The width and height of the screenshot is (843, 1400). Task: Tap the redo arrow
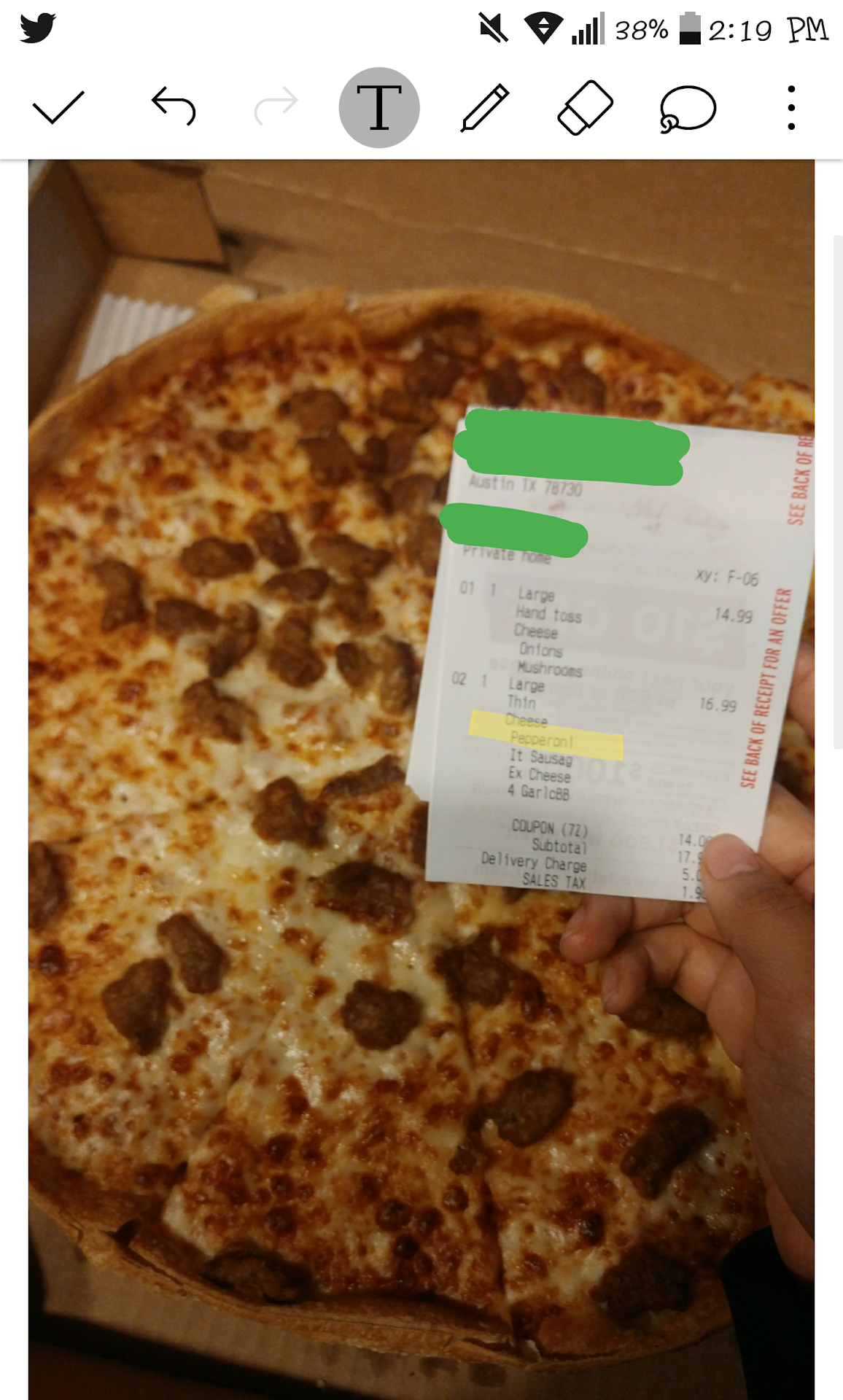click(x=276, y=106)
